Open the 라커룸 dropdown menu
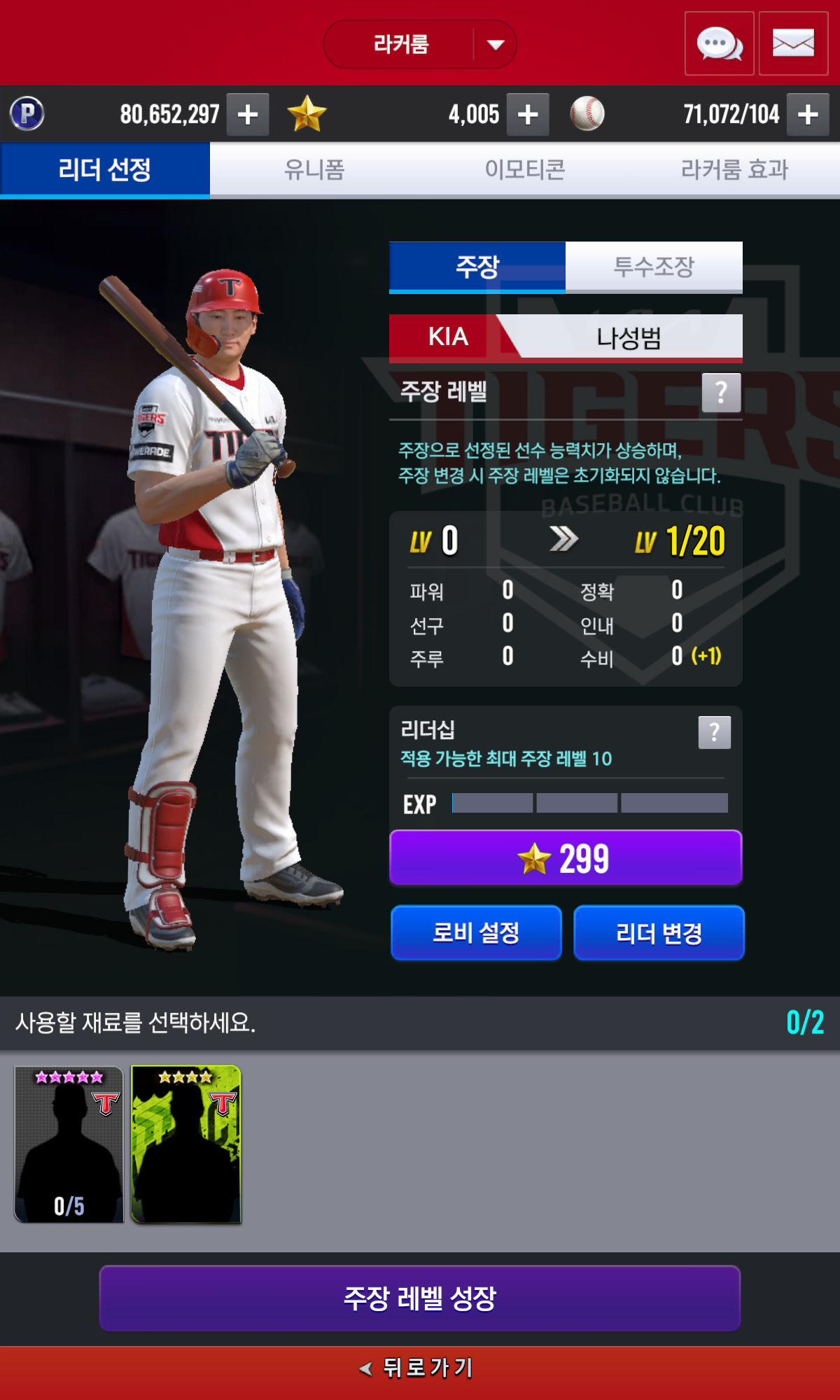Screen dimensions: 840x1400 [x=420, y=45]
